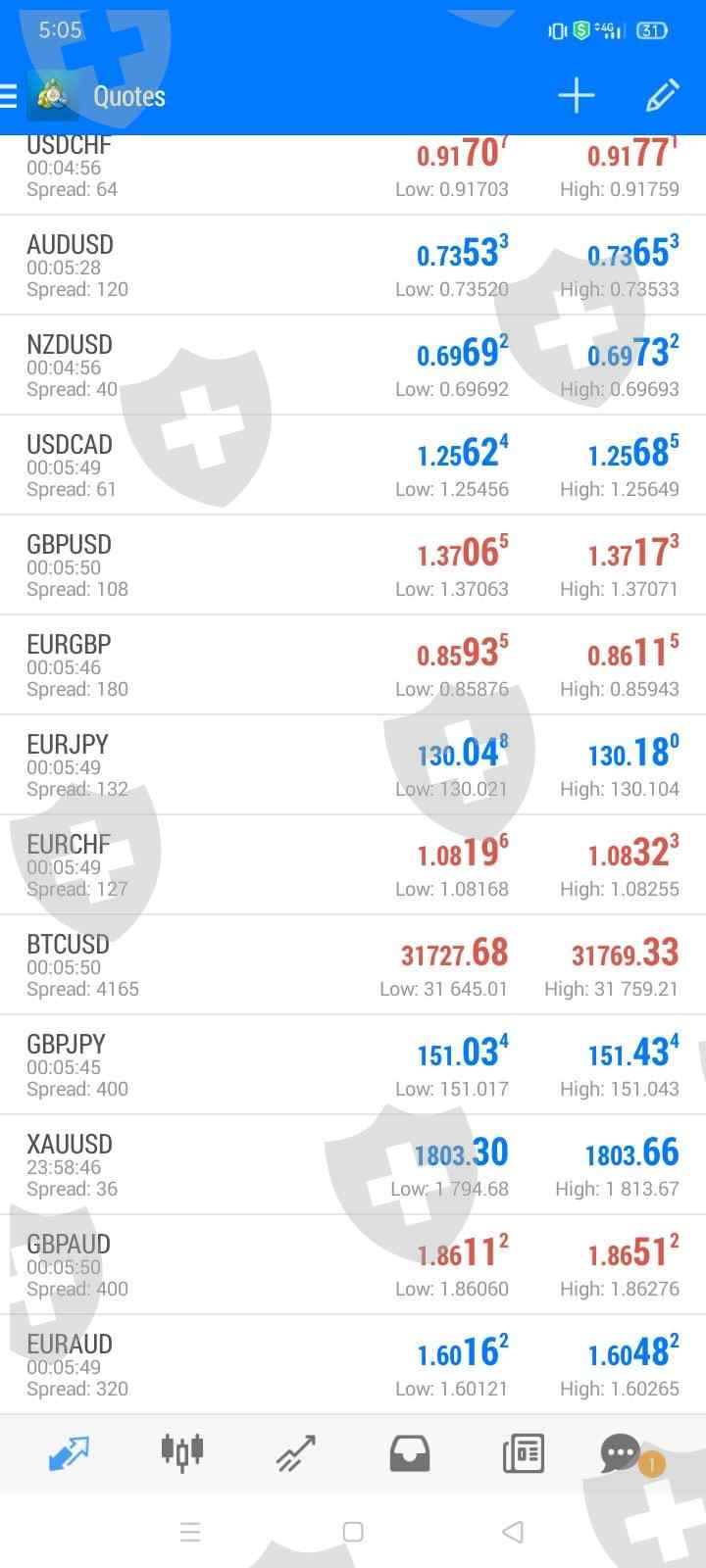
Task: Edit the quotes list with pencil icon
Action: pos(662,96)
